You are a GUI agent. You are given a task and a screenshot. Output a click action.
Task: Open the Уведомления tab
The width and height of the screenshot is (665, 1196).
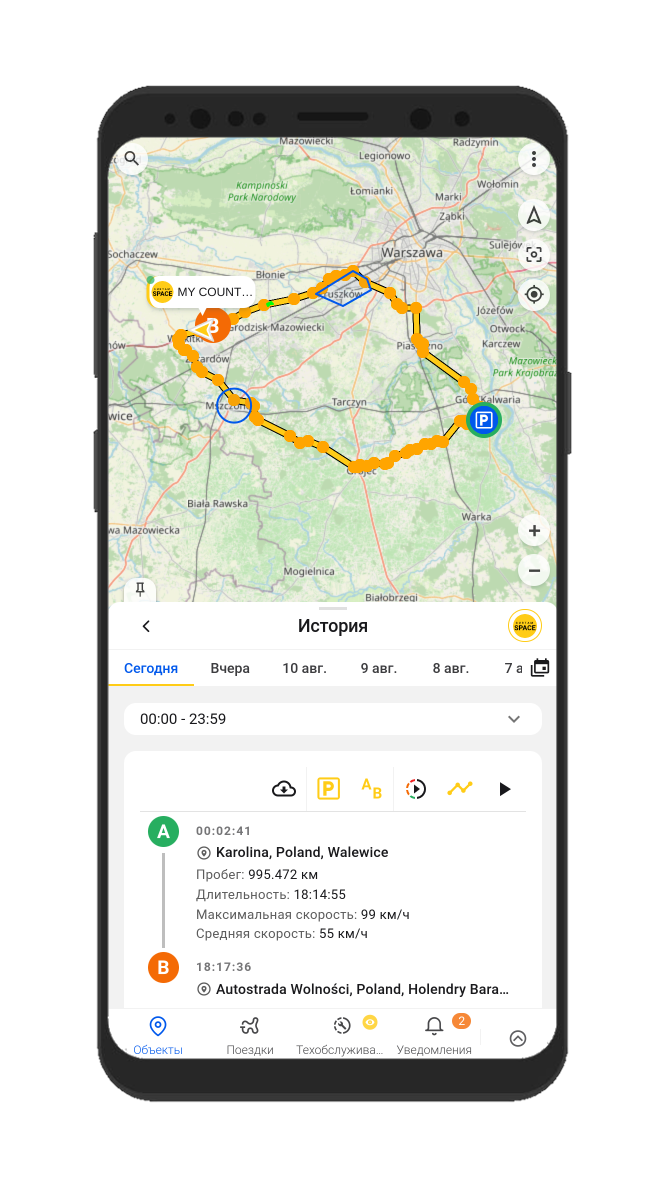[x=434, y=1035]
